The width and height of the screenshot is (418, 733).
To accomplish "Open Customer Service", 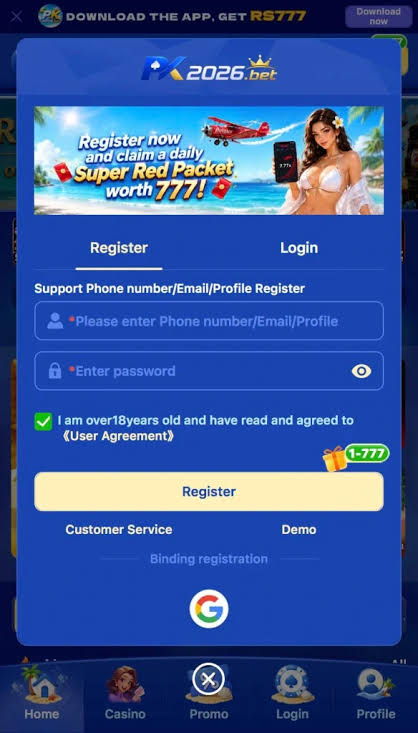I will (119, 530).
